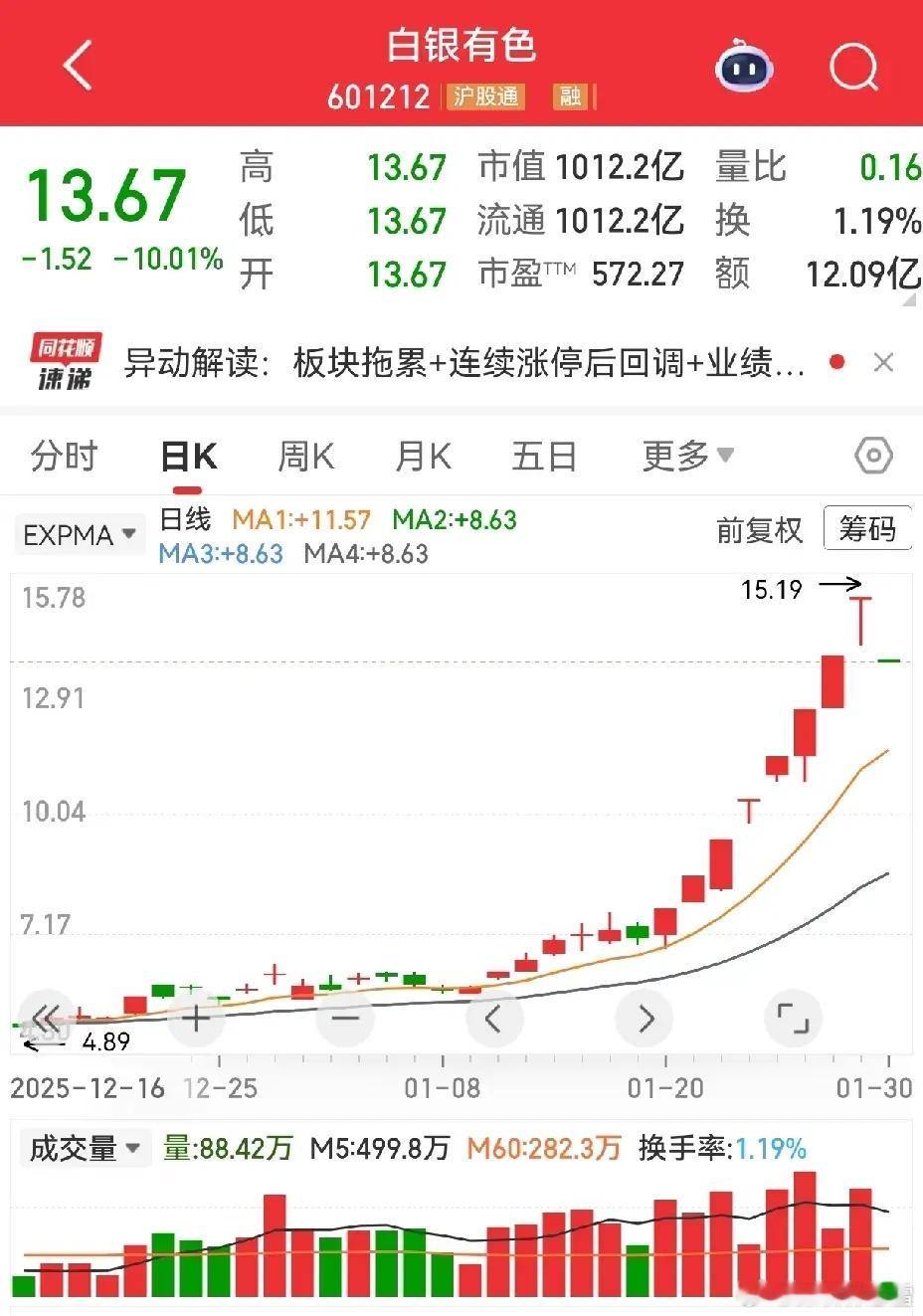The height and width of the screenshot is (1316, 923).
Task: Zoom in the K-line chart
Action: click(x=196, y=1019)
